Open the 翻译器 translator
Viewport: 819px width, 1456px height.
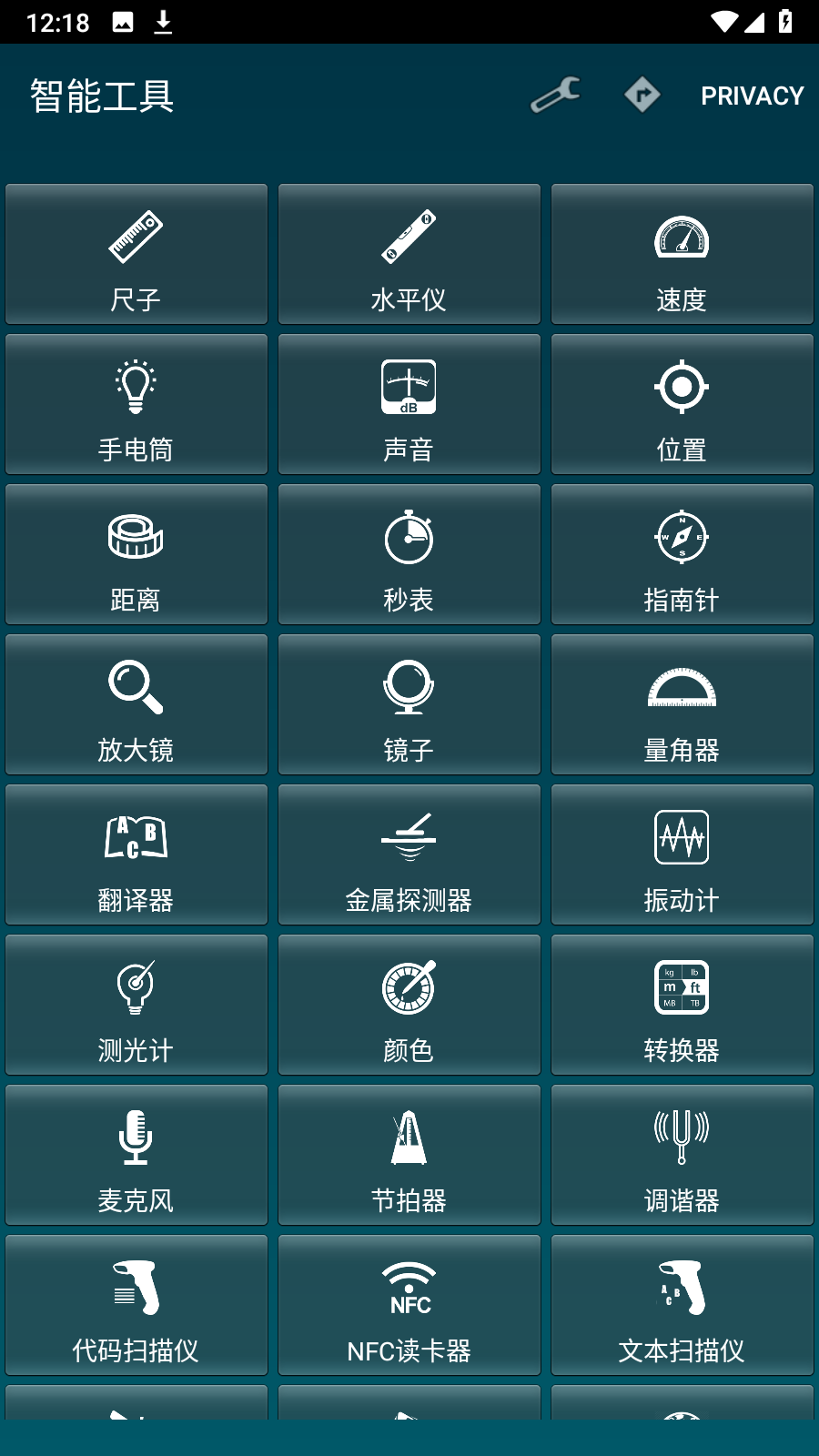(136, 855)
